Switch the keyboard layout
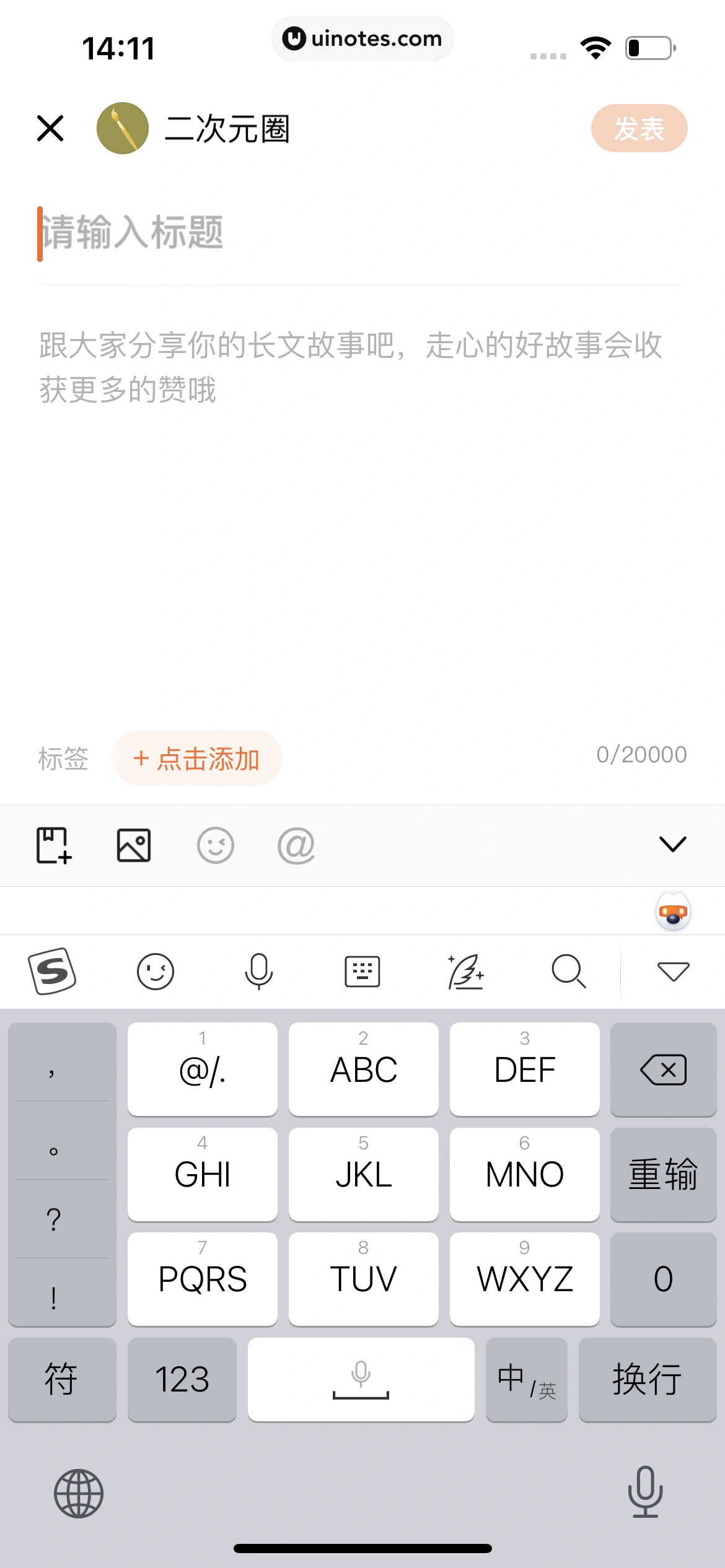 (362, 971)
